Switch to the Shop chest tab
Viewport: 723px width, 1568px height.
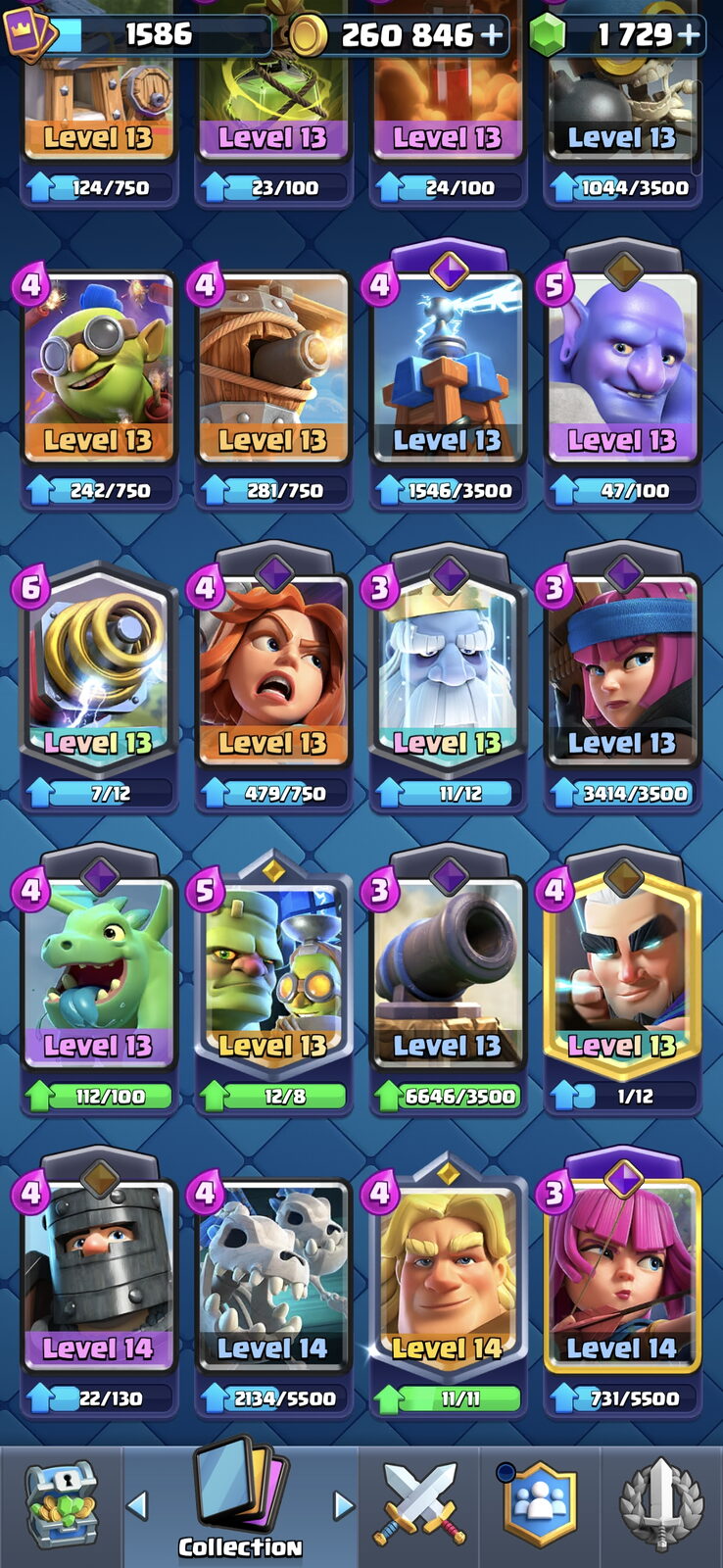click(x=61, y=1506)
